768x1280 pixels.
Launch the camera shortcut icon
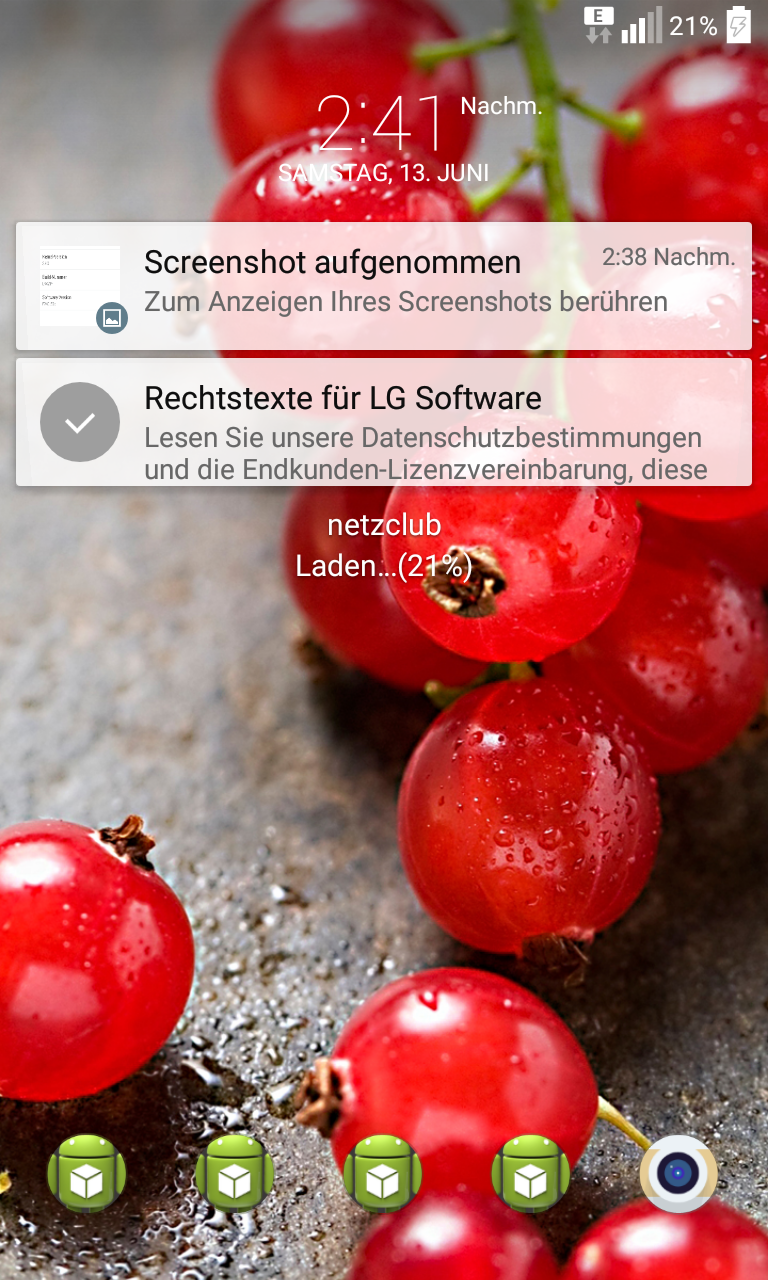pos(679,1173)
